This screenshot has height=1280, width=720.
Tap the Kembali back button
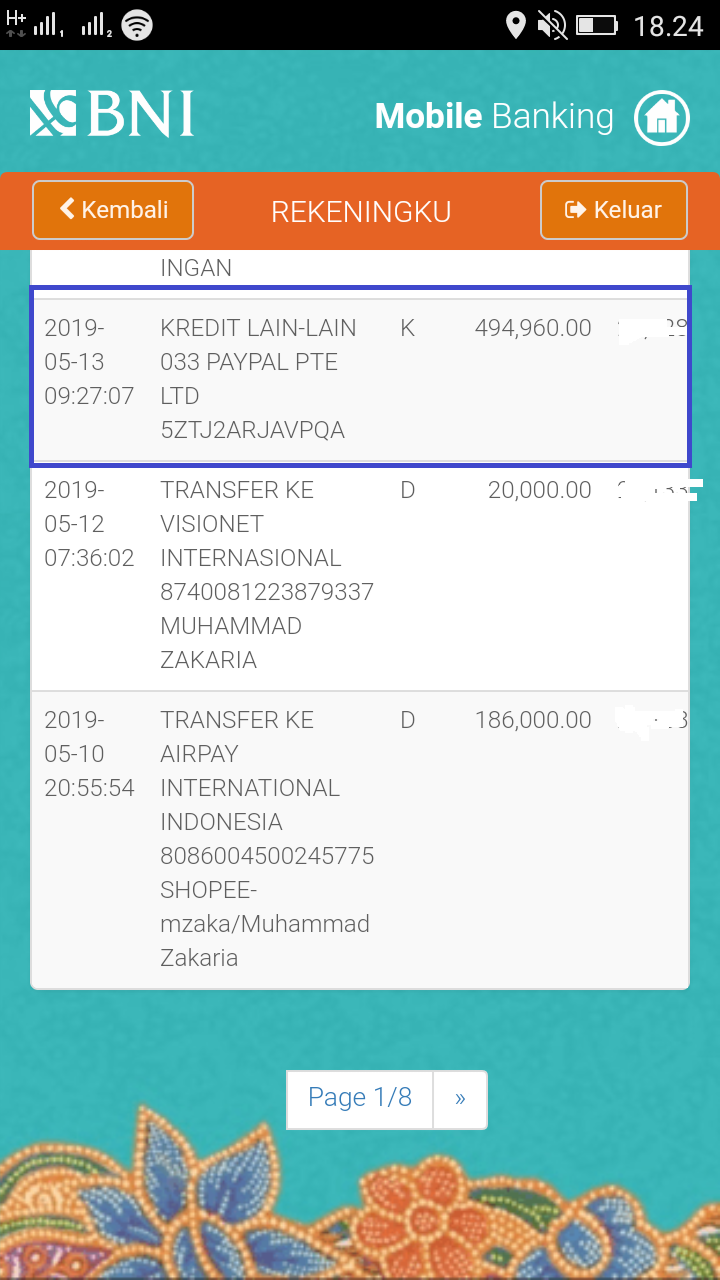coord(113,210)
